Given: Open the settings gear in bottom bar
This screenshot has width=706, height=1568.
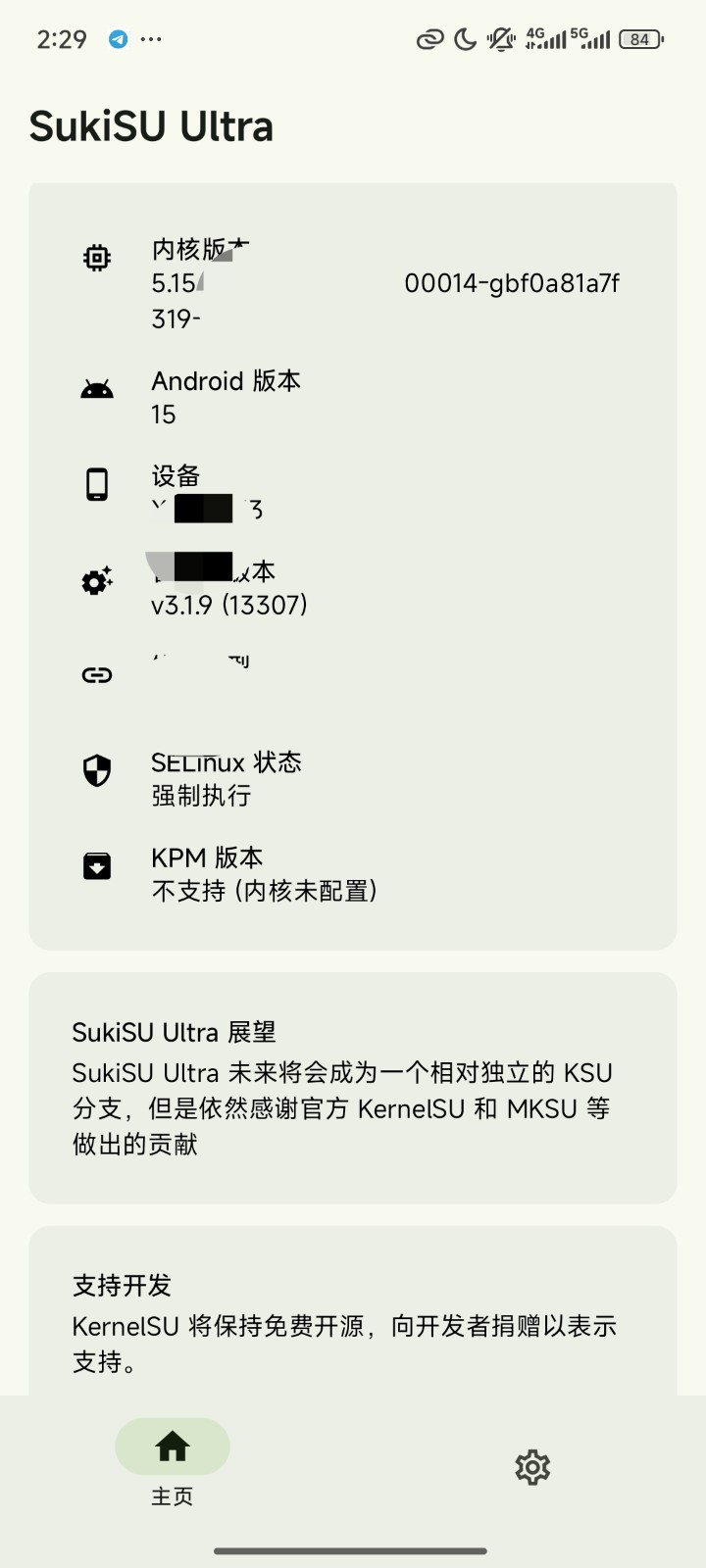Looking at the screenshot, I should pyautogui.click(x=531, y=1467).
